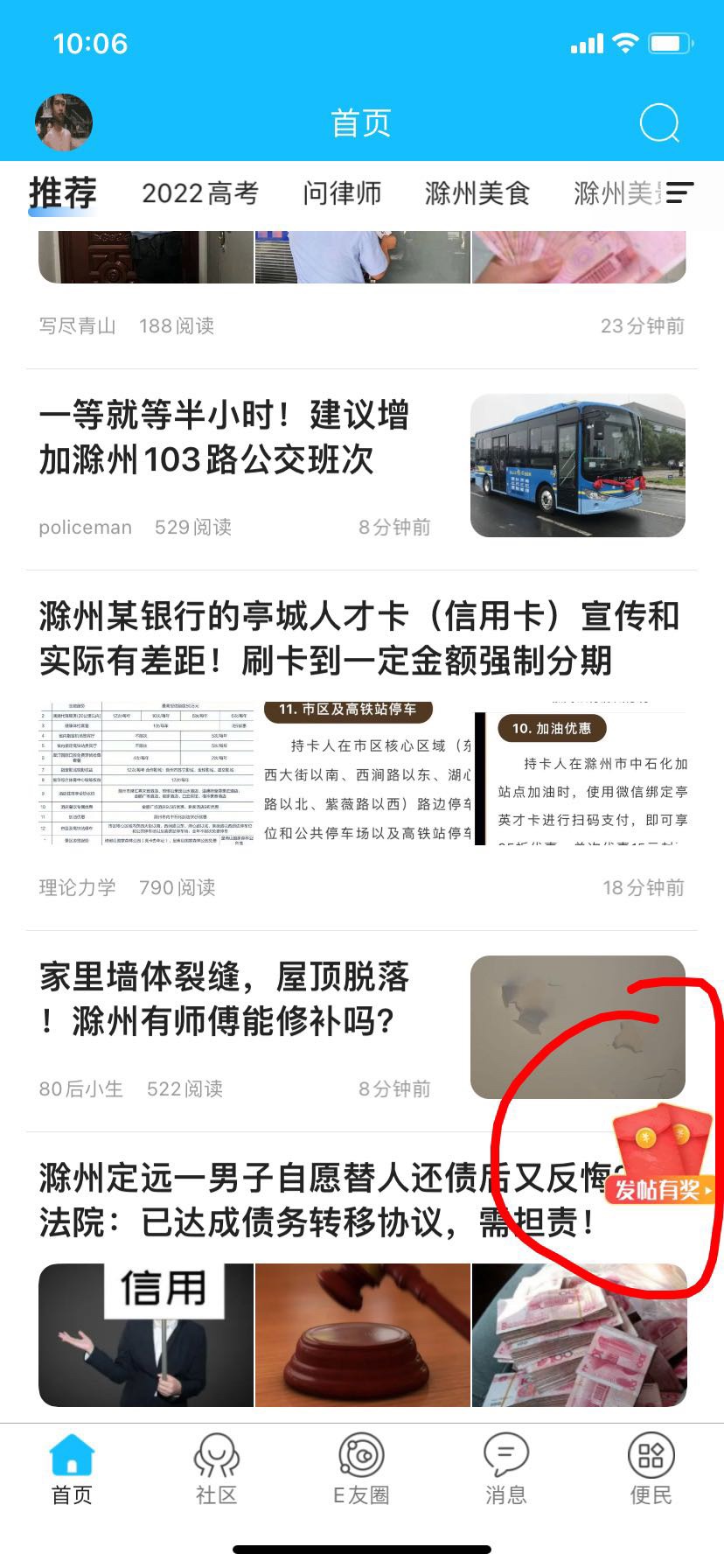Image resolution: width=724 pixels, height=1568 pixels.
Task: Expand the channel list menu icon
Action: (680, 193)
